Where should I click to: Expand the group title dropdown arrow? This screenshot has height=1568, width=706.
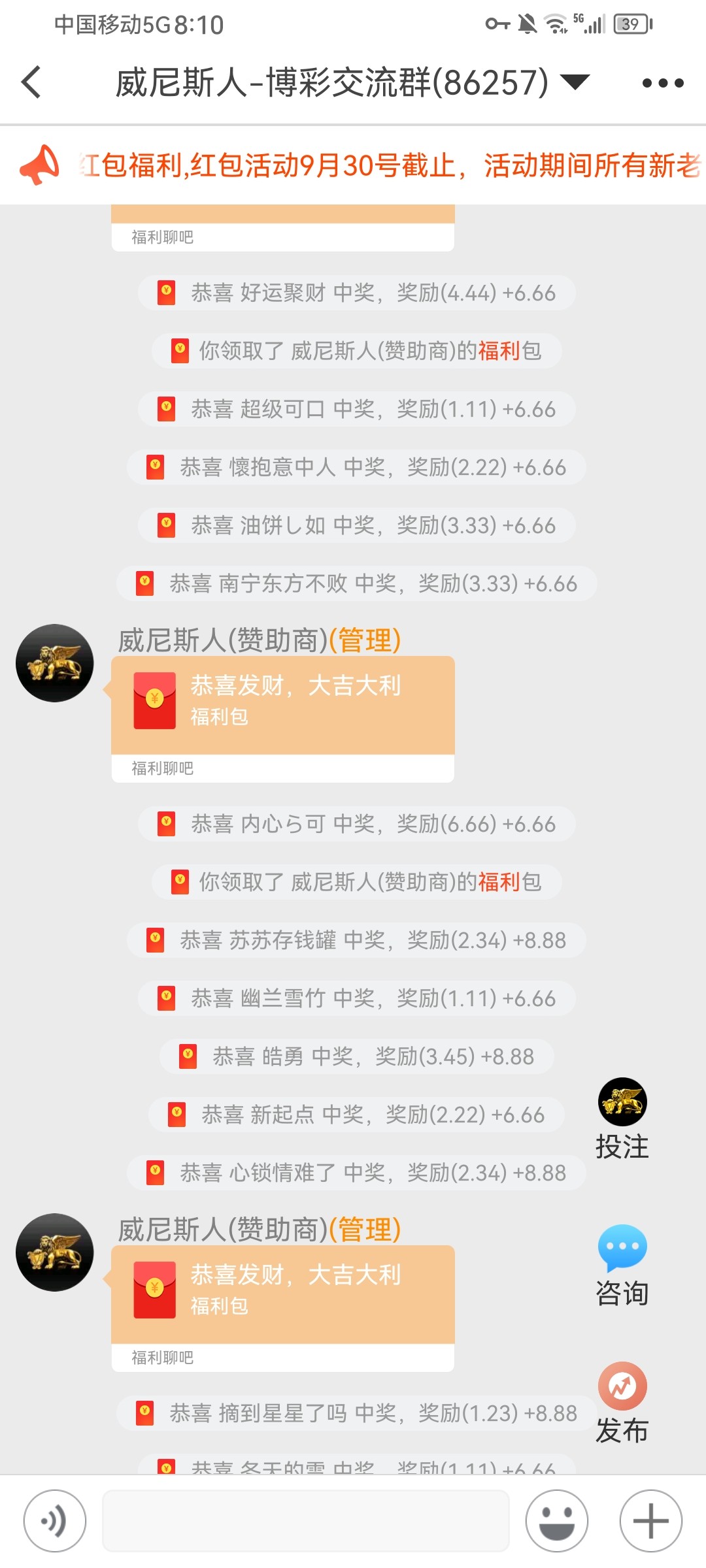tap(575, 82)
